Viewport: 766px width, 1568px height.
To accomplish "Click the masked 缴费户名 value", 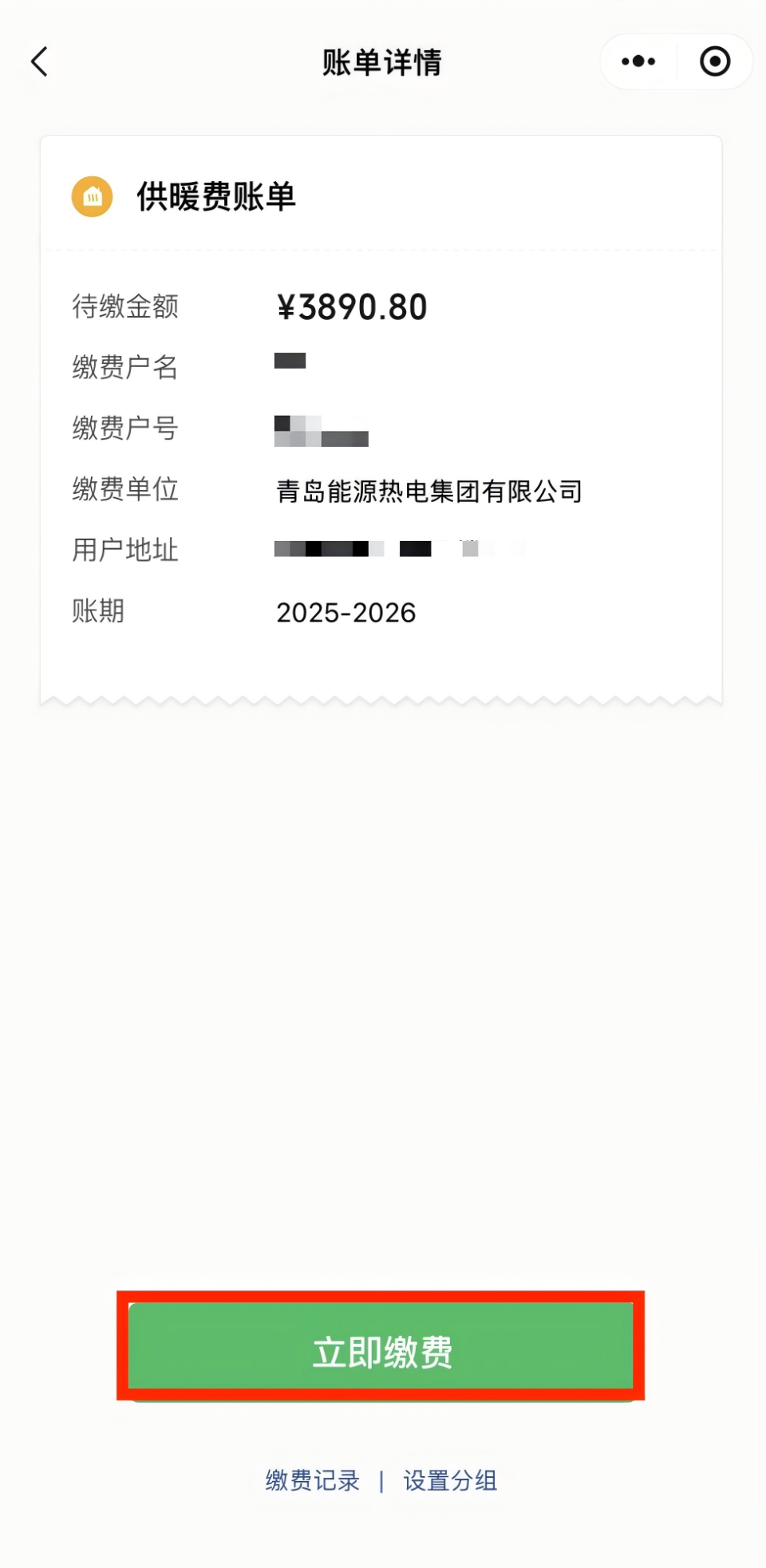I will [x=290, y=360].
